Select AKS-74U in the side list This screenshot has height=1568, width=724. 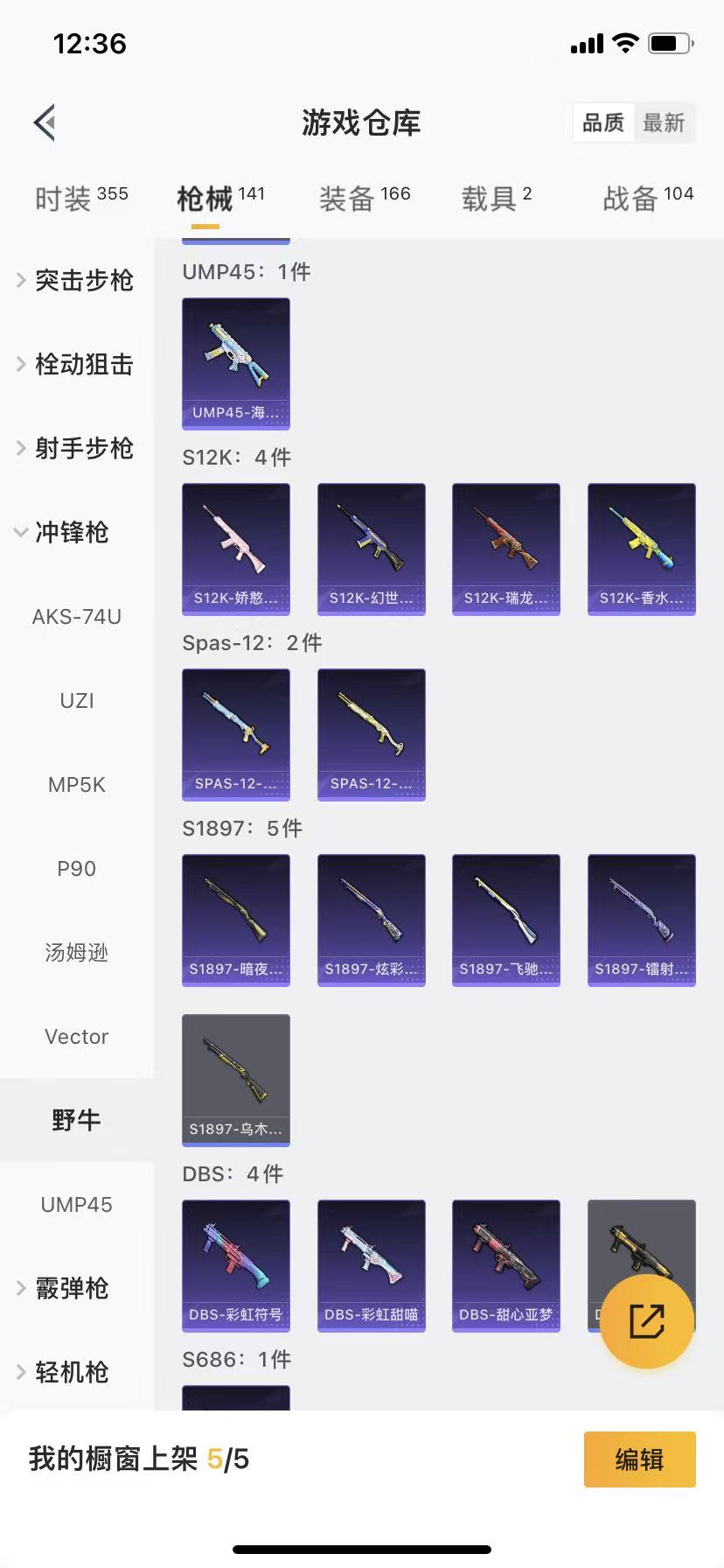77,616
